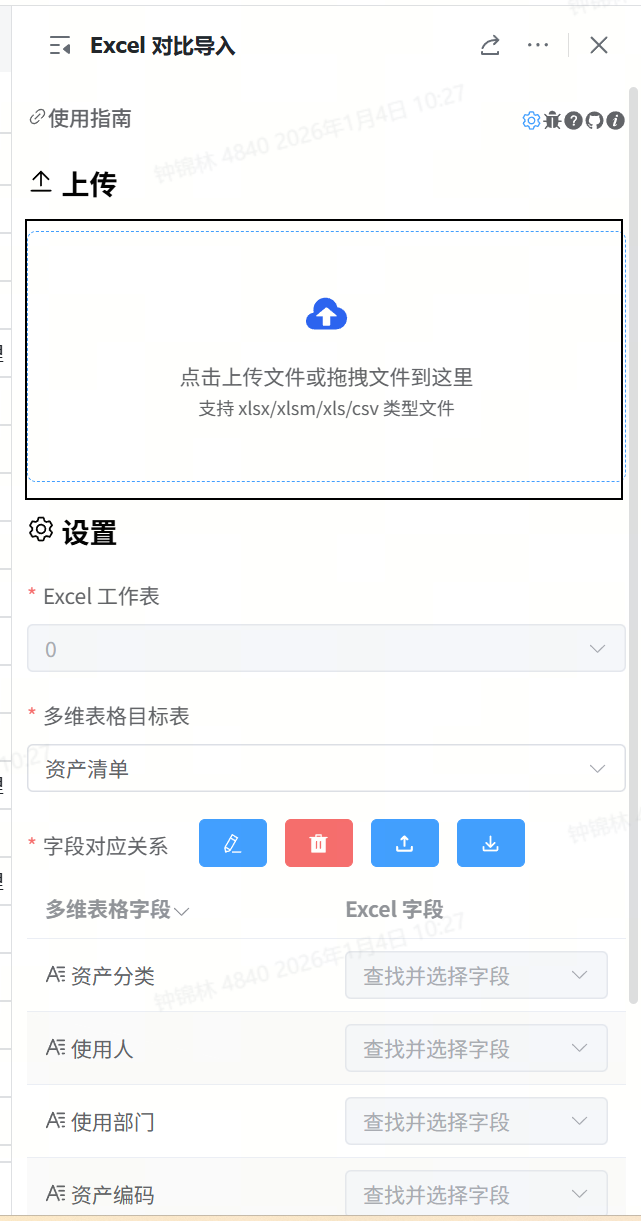Open the GitHub repository icon

point(594,121)
